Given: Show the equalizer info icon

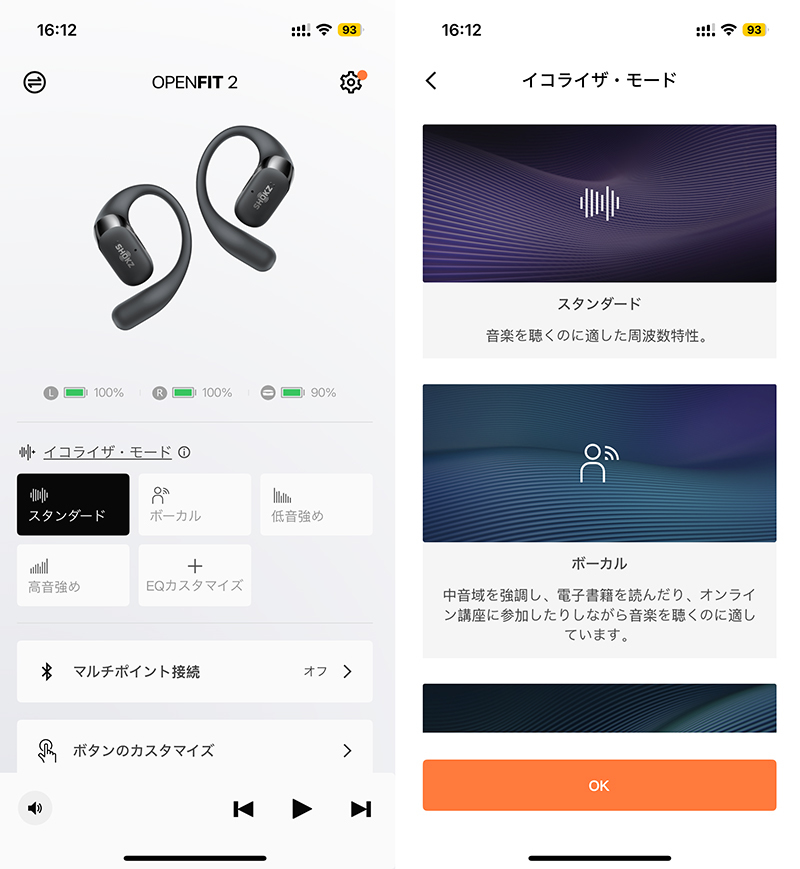Looking at the screenshot, I should click(184, 452).
